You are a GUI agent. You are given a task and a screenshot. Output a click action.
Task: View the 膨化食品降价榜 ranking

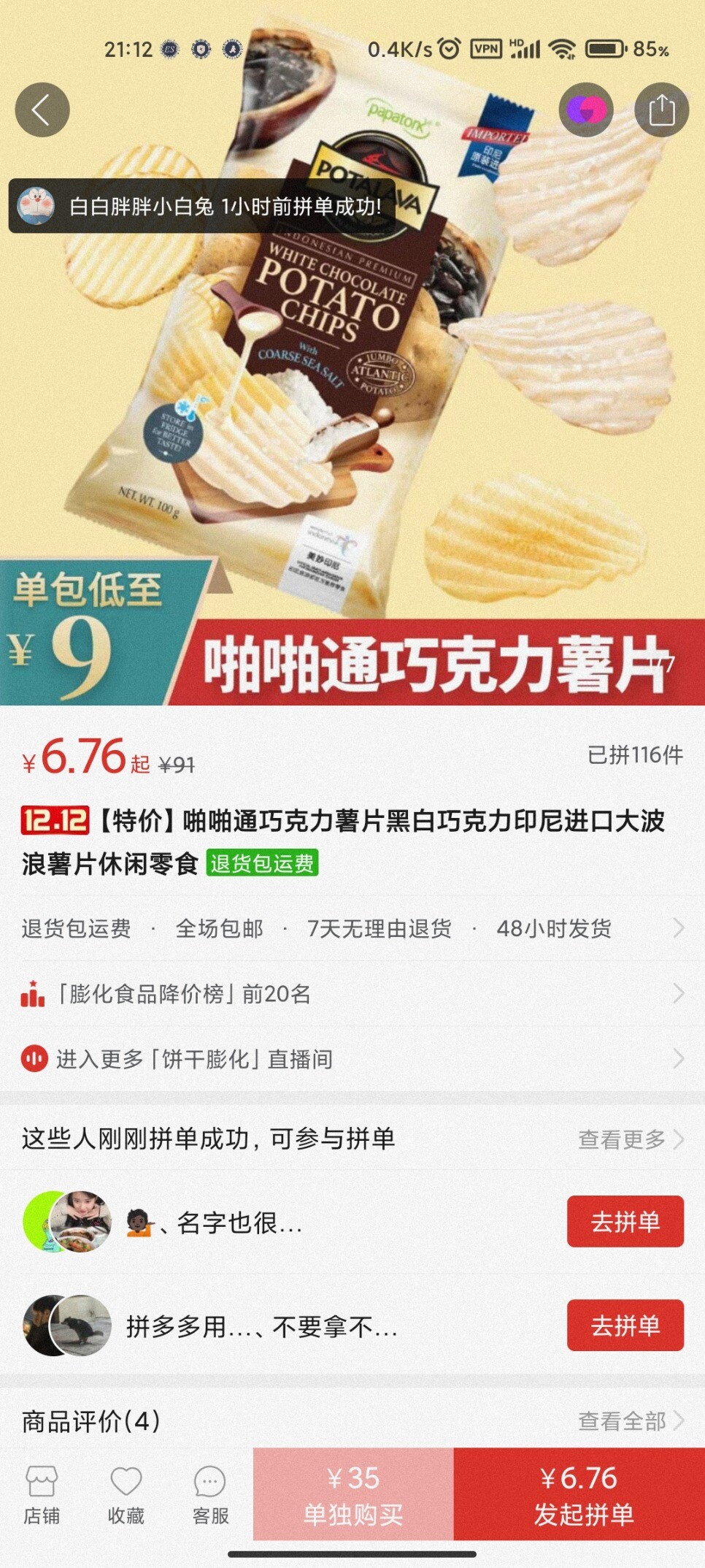coord(352,993)
